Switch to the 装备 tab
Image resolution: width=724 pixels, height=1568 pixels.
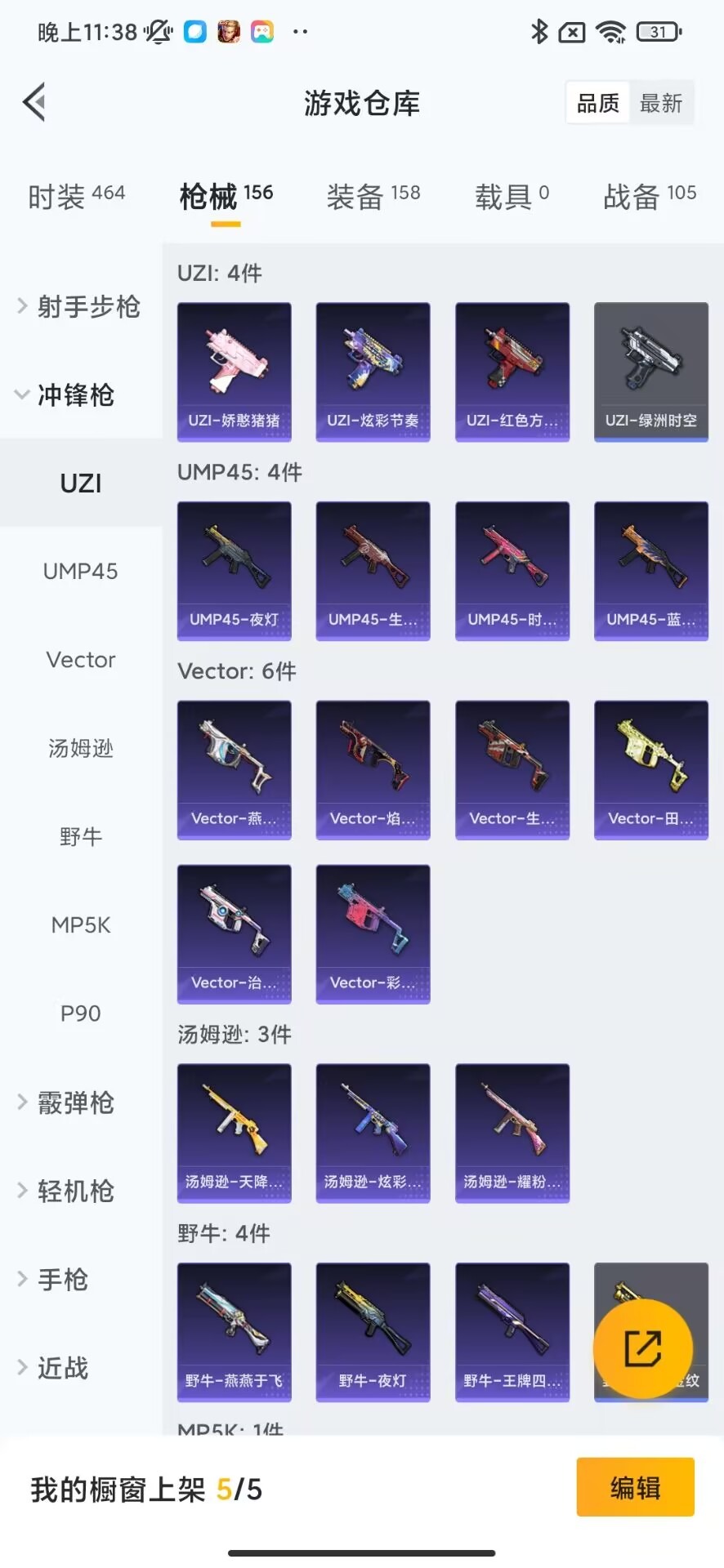point(373,196)
